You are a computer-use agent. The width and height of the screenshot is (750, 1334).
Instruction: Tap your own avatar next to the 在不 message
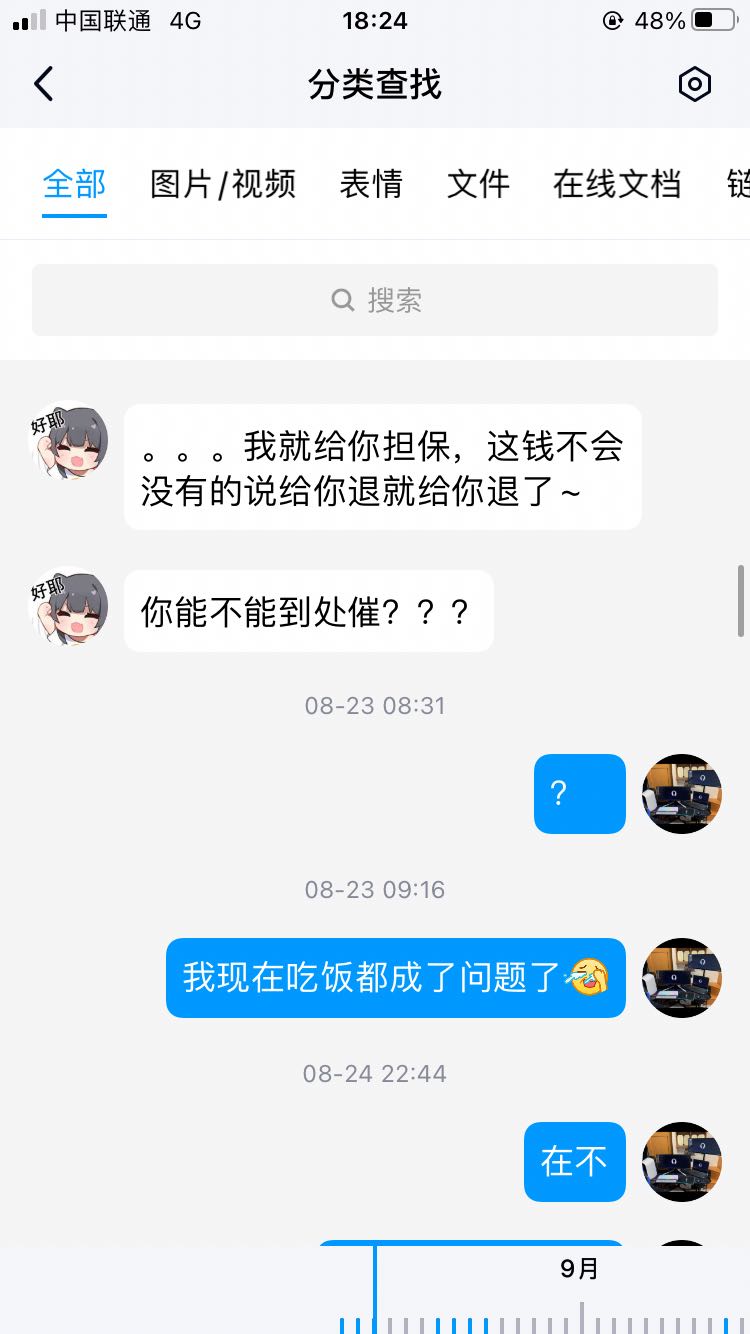pos(682,1161)
